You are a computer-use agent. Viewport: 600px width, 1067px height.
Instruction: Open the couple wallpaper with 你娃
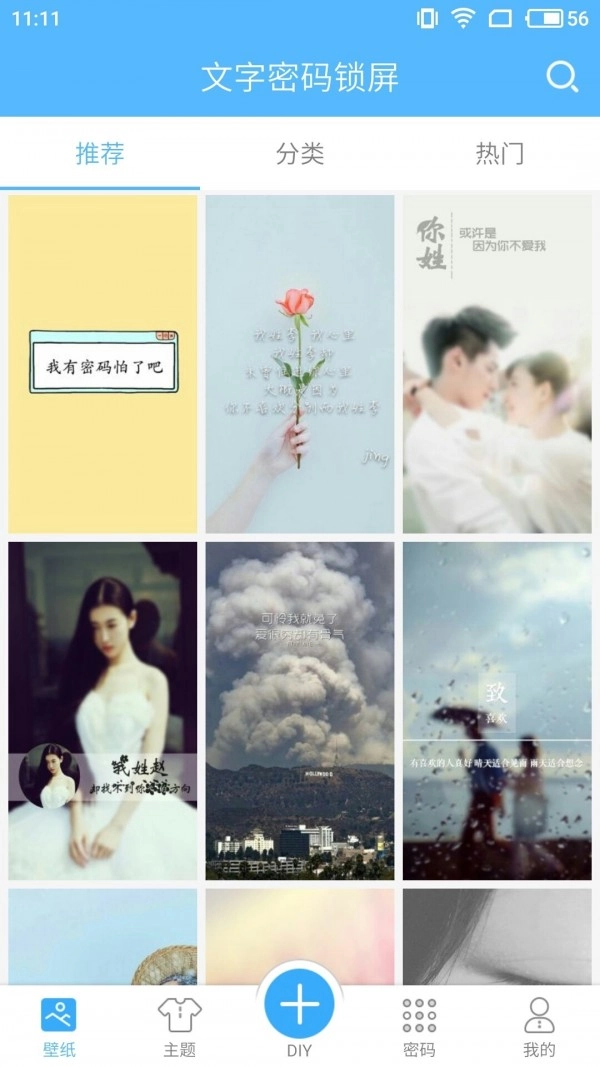(497, 364)
